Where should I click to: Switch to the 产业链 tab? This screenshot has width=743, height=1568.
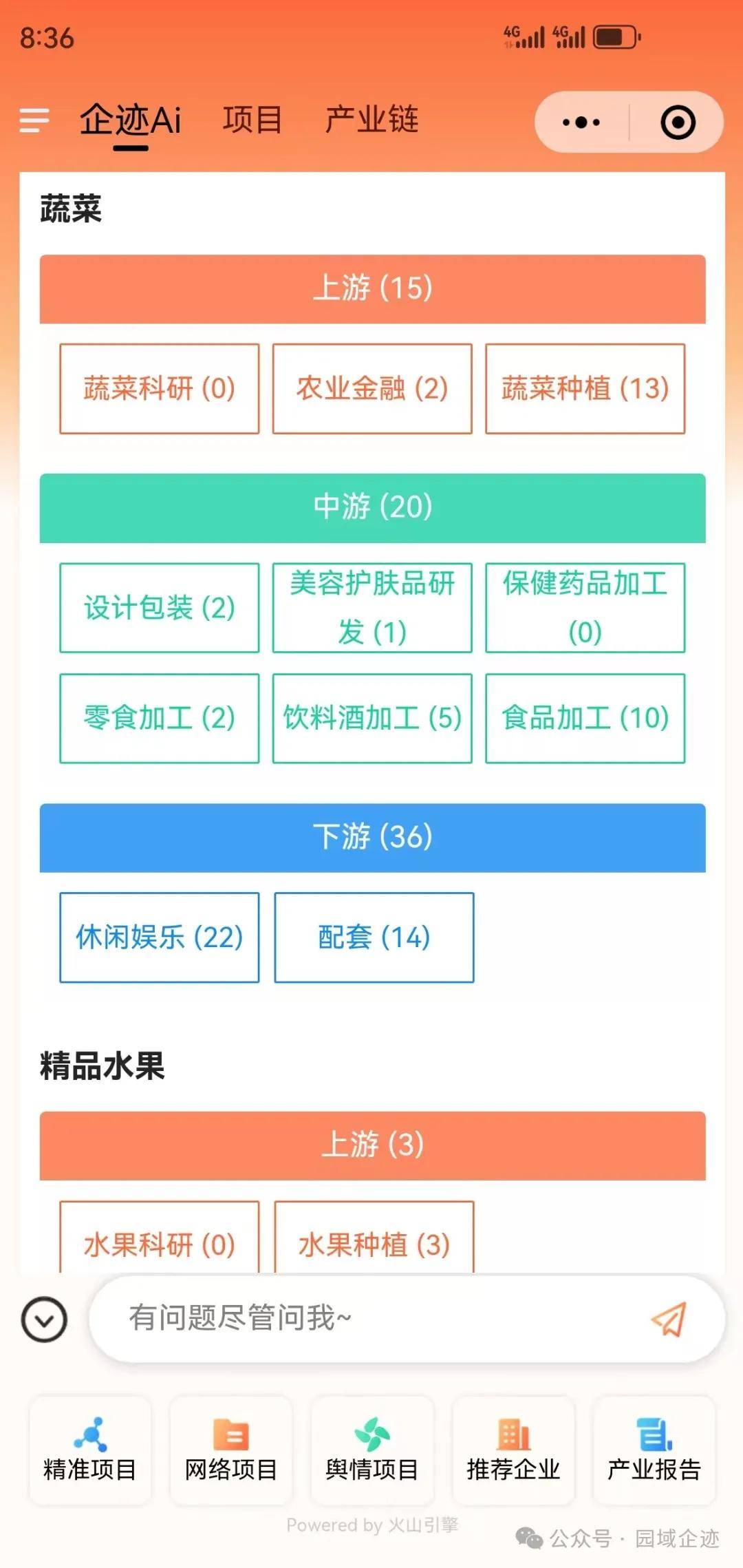click(x=371, y=120)
